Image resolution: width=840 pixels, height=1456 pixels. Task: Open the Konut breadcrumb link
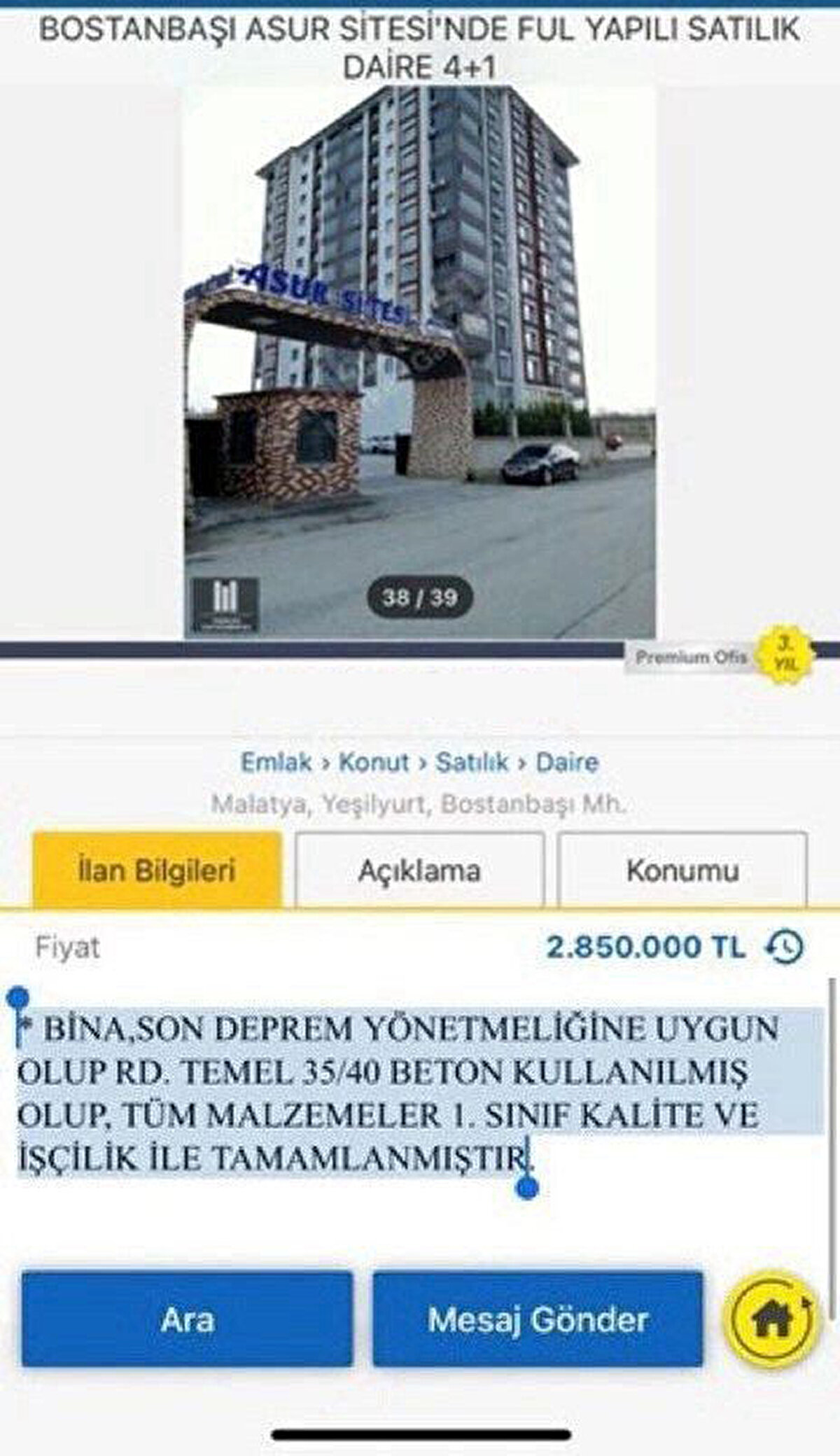tap(374, 762)
